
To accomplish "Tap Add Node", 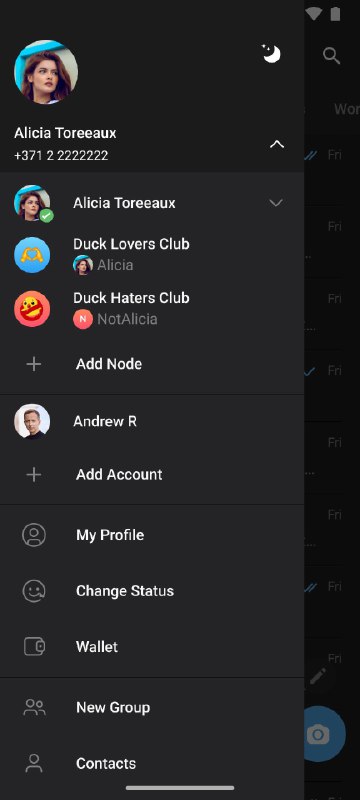I will [x=152, y=364].
